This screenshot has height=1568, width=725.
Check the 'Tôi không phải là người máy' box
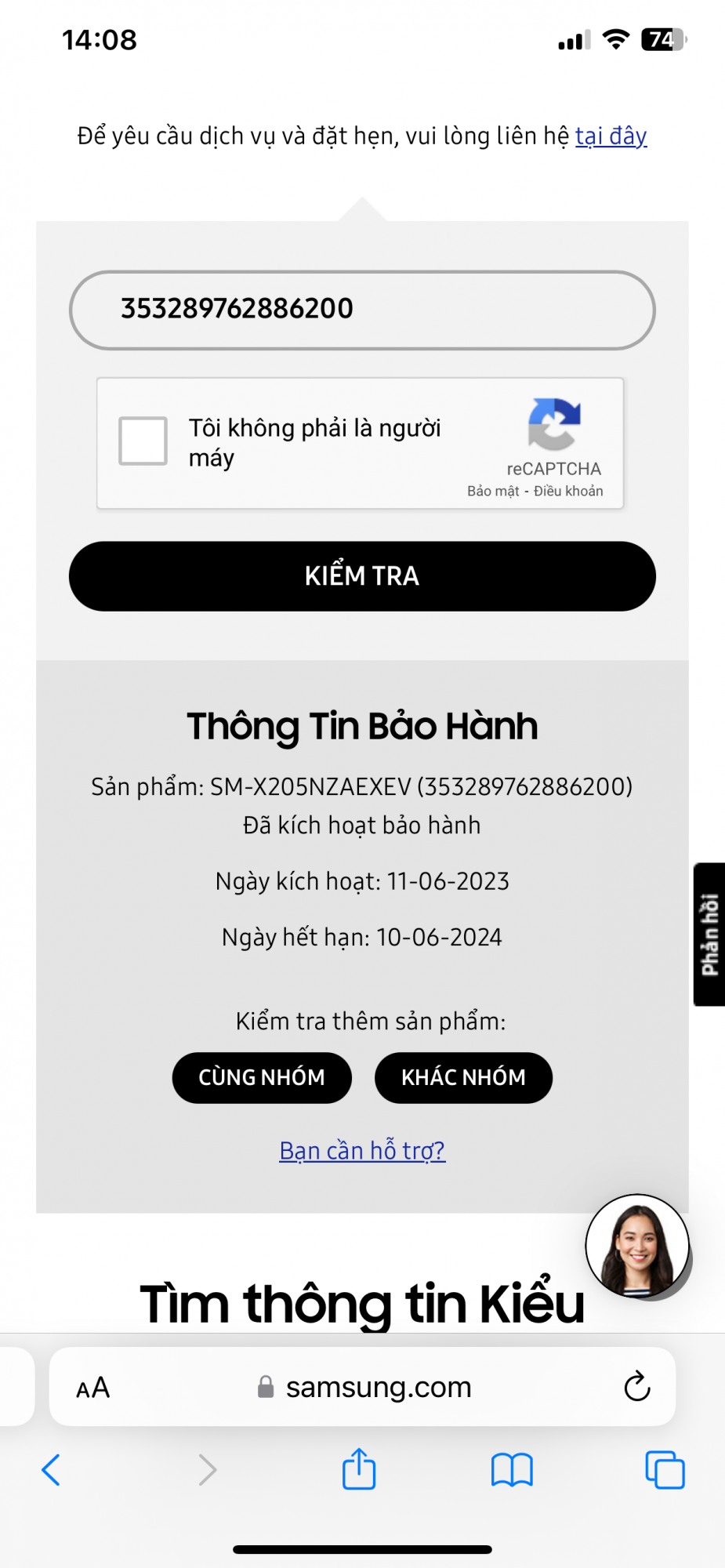143,441
